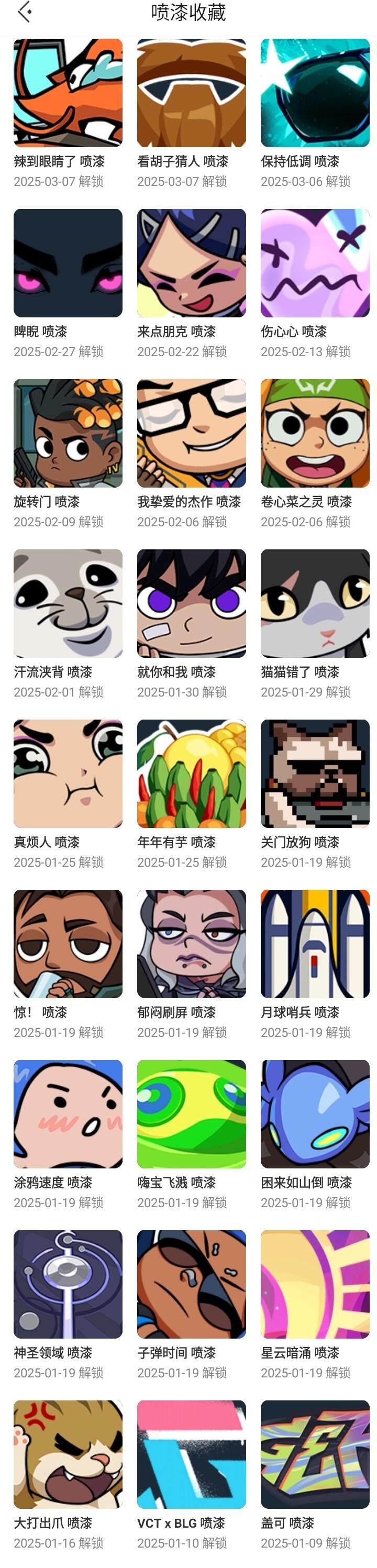Open the 来点朋克 spray
Screen dimensions: 377x1568
191,263
